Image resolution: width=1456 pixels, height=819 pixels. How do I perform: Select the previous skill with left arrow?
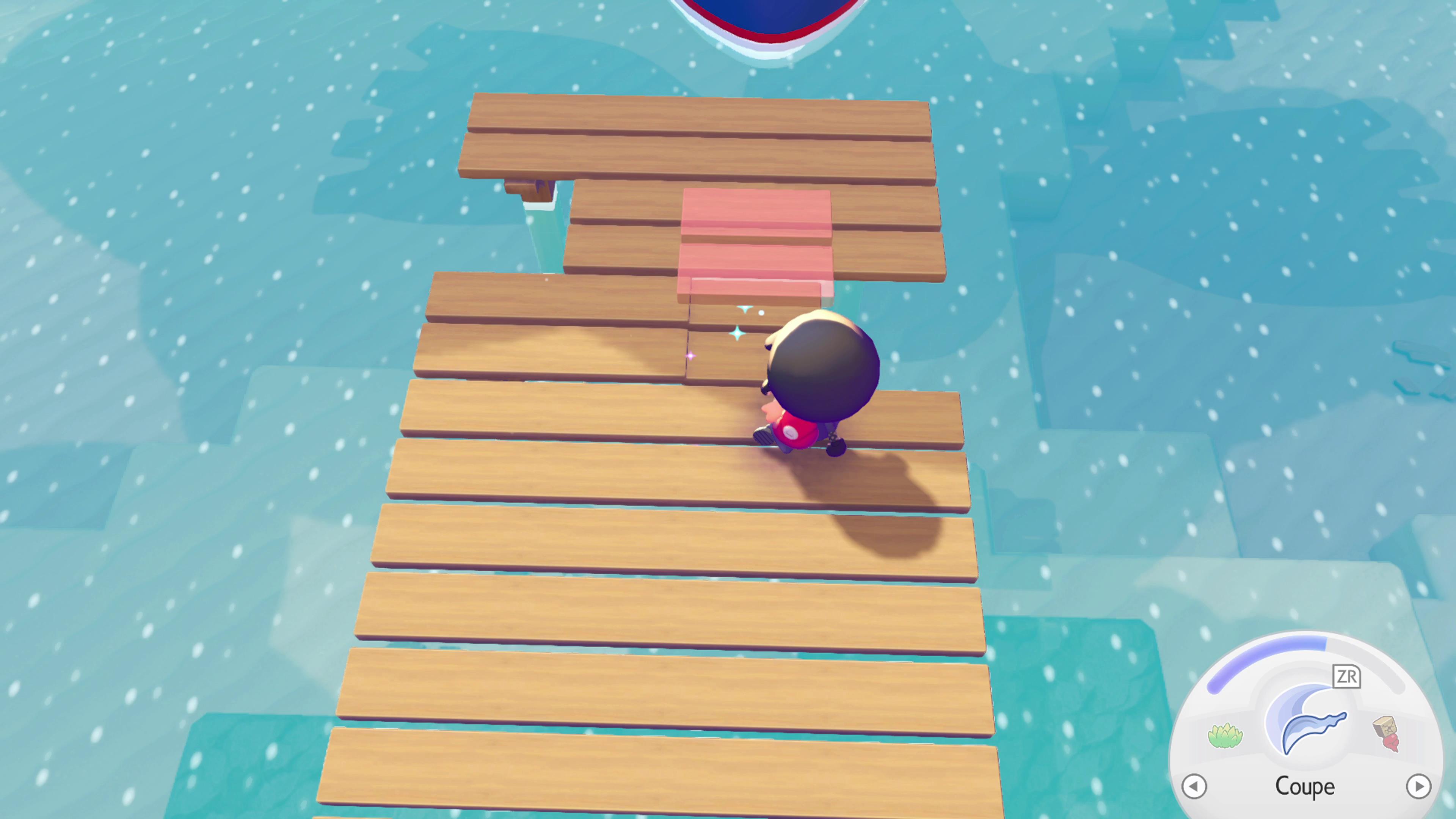point(1194,786)
